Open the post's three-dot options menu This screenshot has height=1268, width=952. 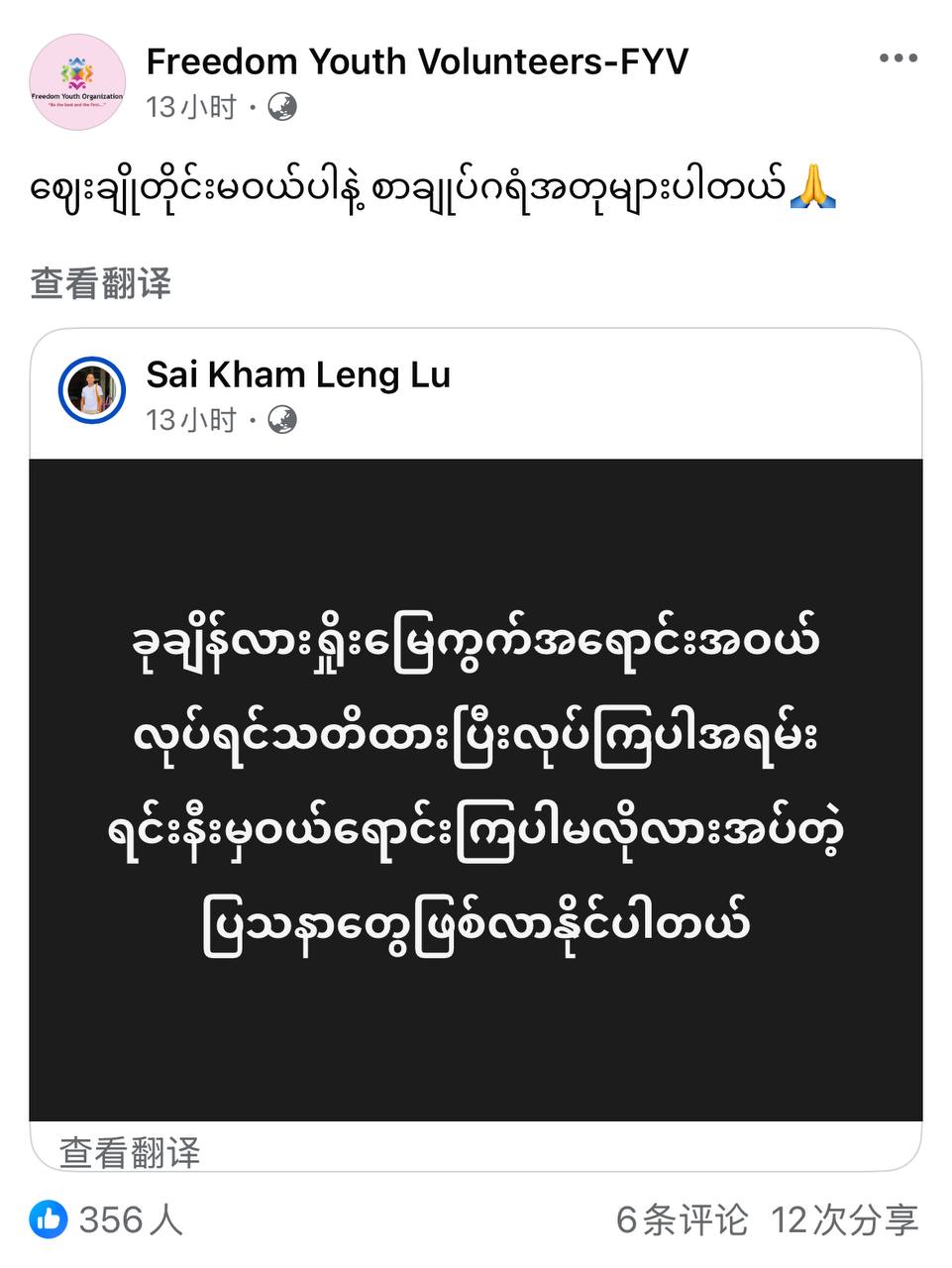click(898, 59)
